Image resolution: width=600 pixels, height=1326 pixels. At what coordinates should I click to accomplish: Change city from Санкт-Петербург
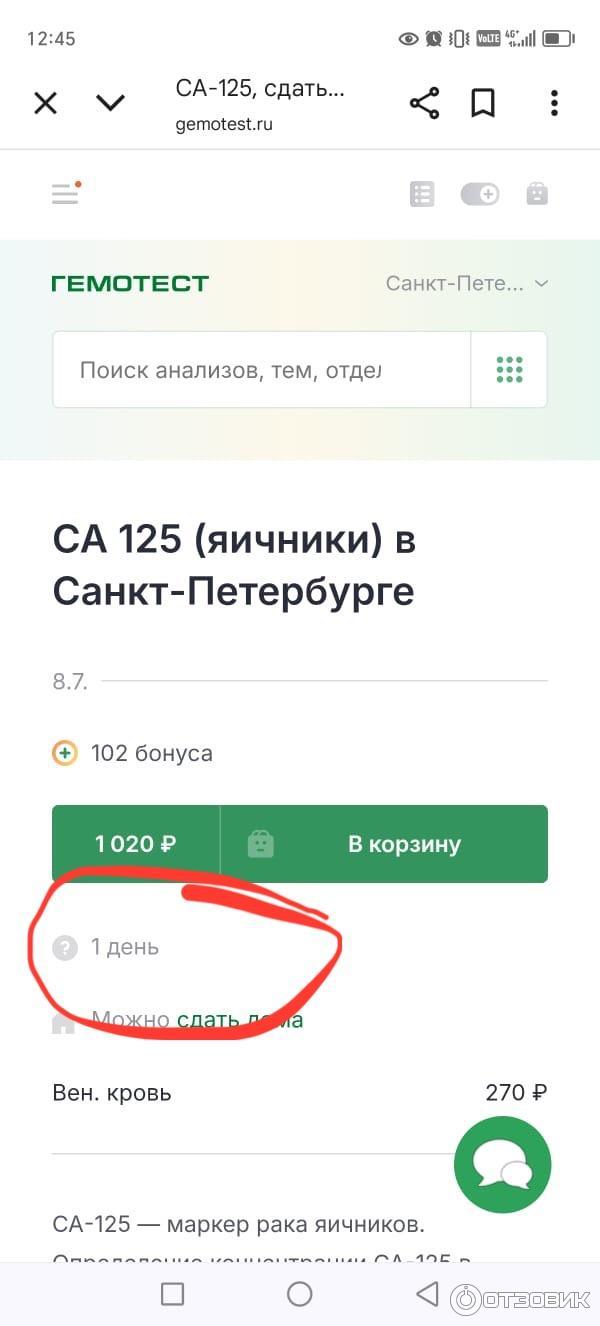click(467, 283)
